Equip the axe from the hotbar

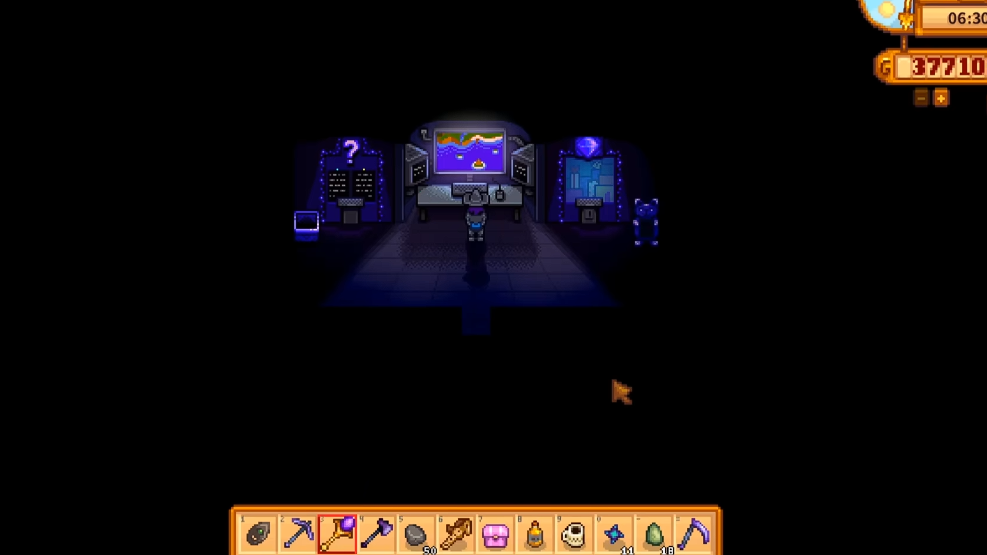pyautogui.click(x=377, y=534)
